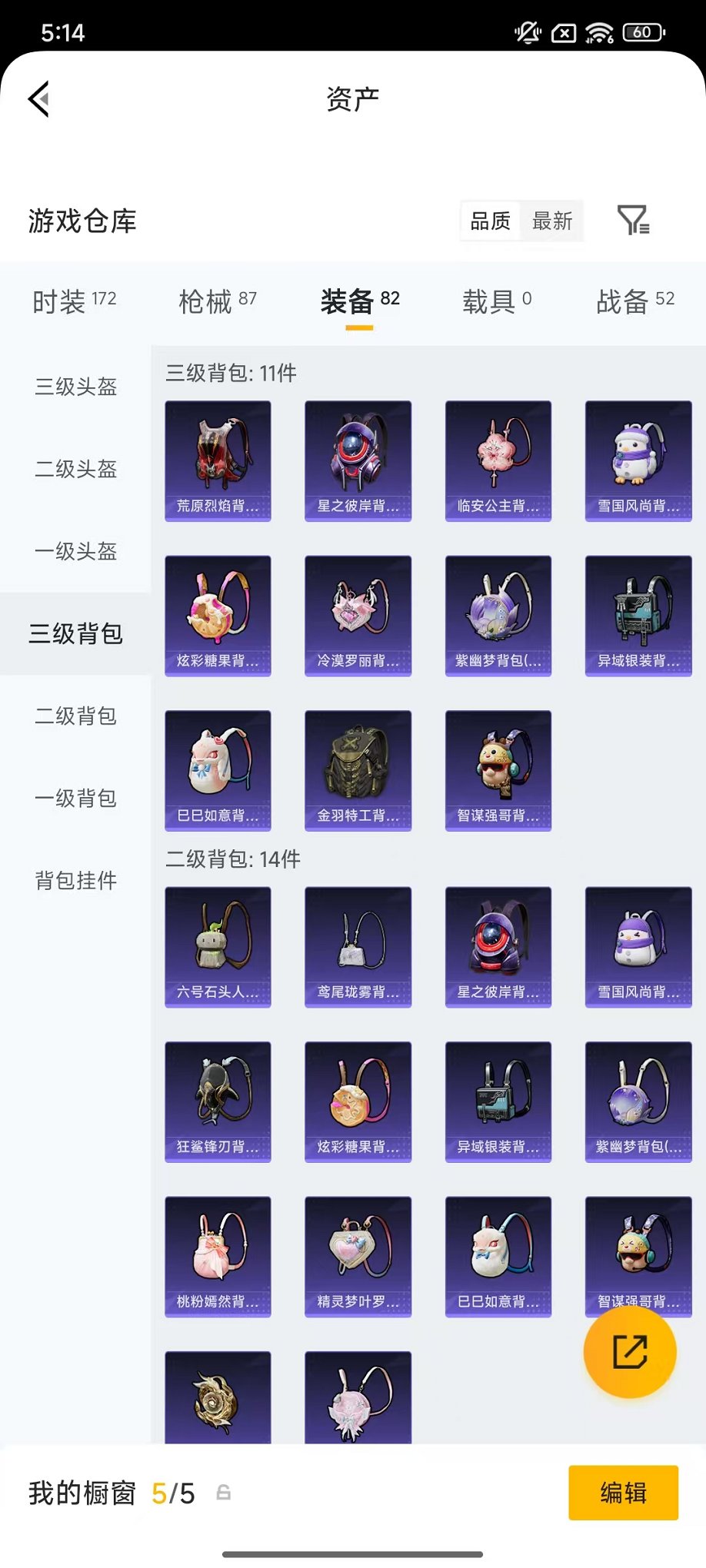Select 三级头盔 in the sidebar
The image size is (706, 1568).
pyautogui.click(x=76, y=387)
